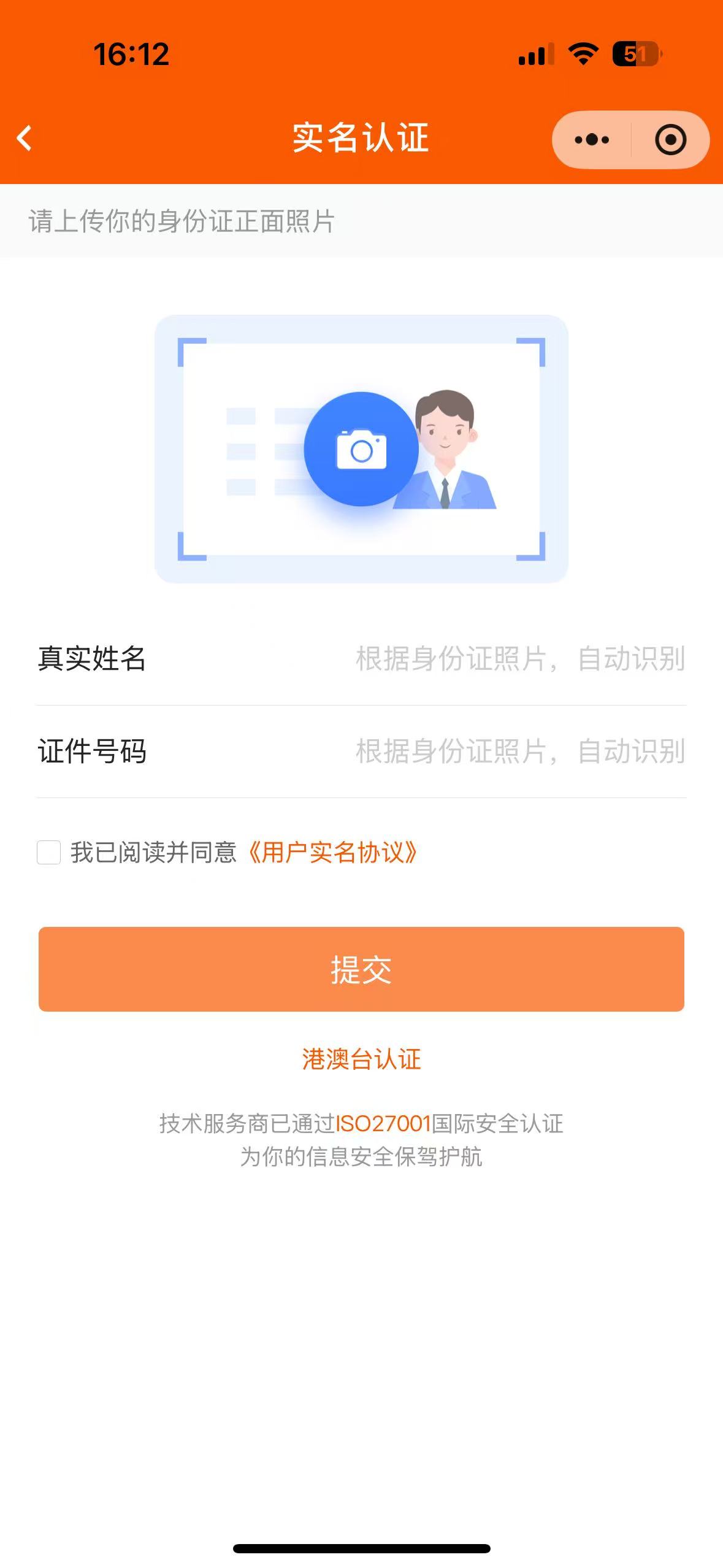
Task: Close the mini program via the circle icon
Action: (670, 140)
